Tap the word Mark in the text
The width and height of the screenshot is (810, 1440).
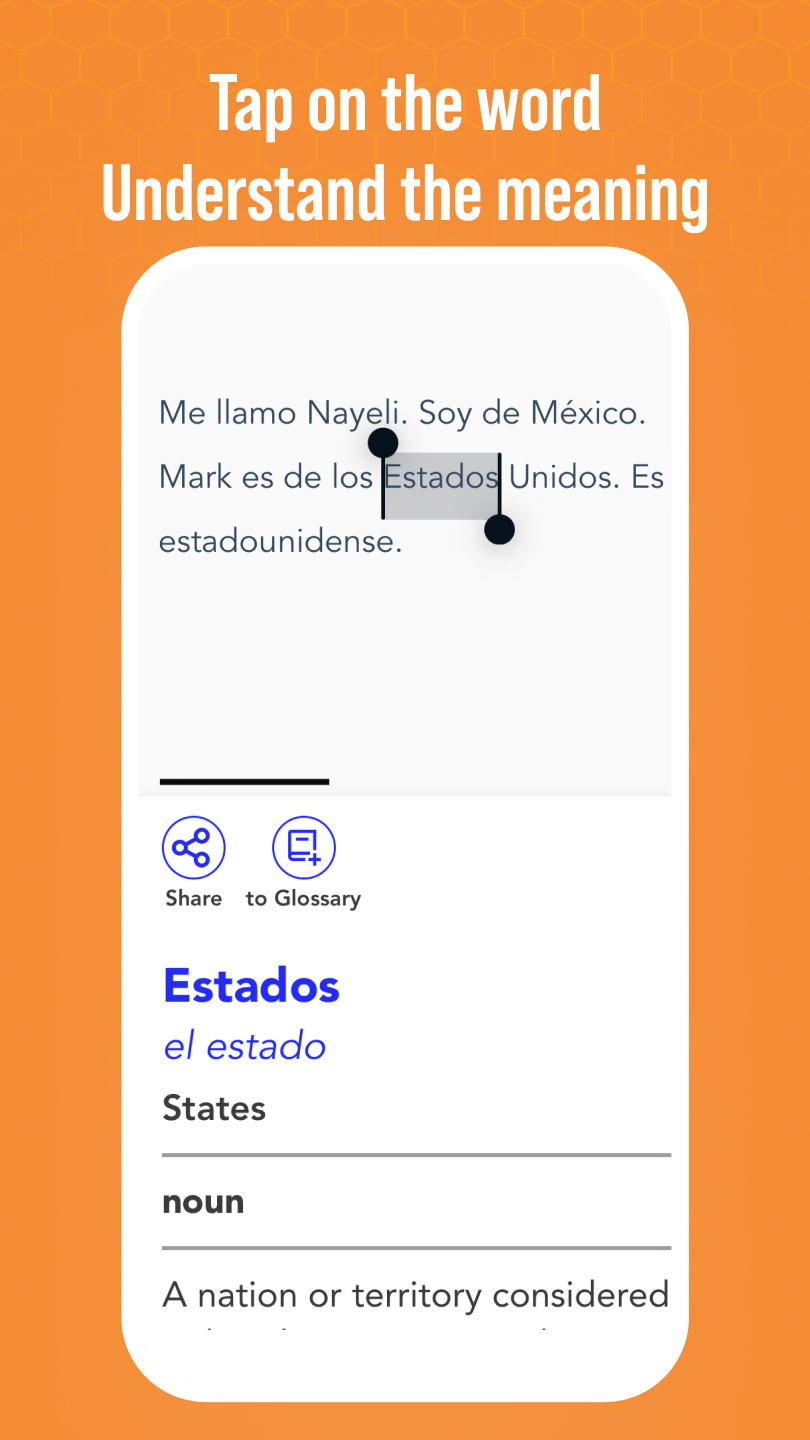pyautogui.click(x=194, y=477)
